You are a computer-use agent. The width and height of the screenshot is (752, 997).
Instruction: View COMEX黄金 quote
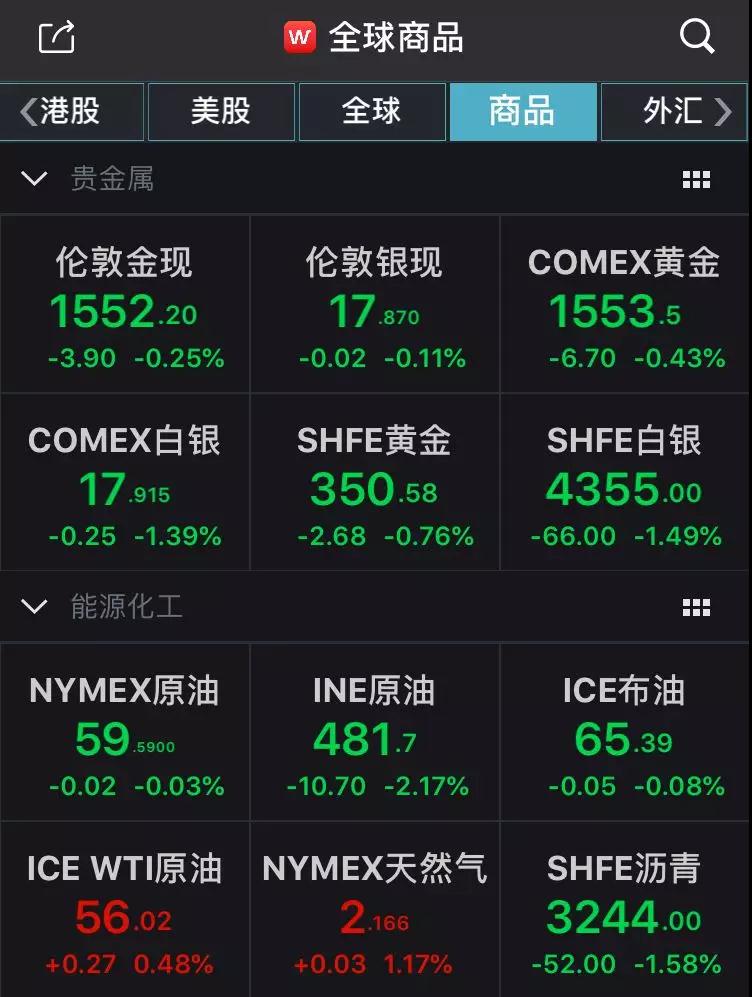(625, 305)
